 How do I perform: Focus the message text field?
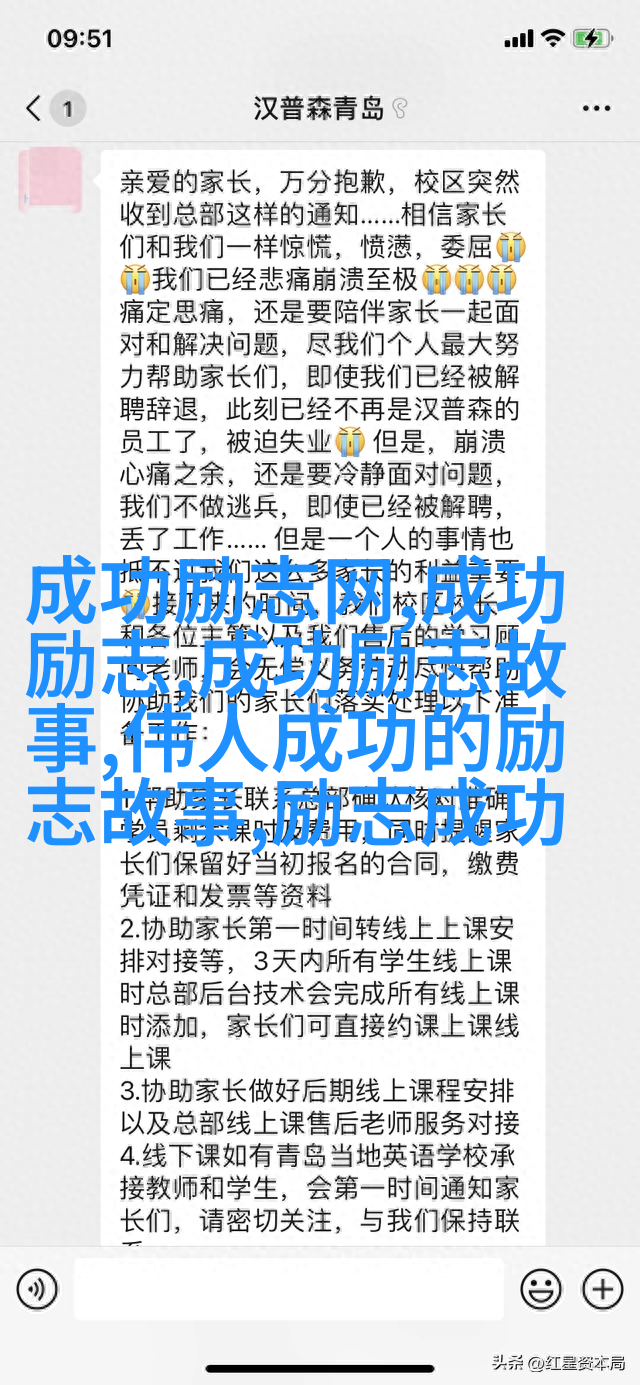pyautogui.click(x=290, y=1290)
